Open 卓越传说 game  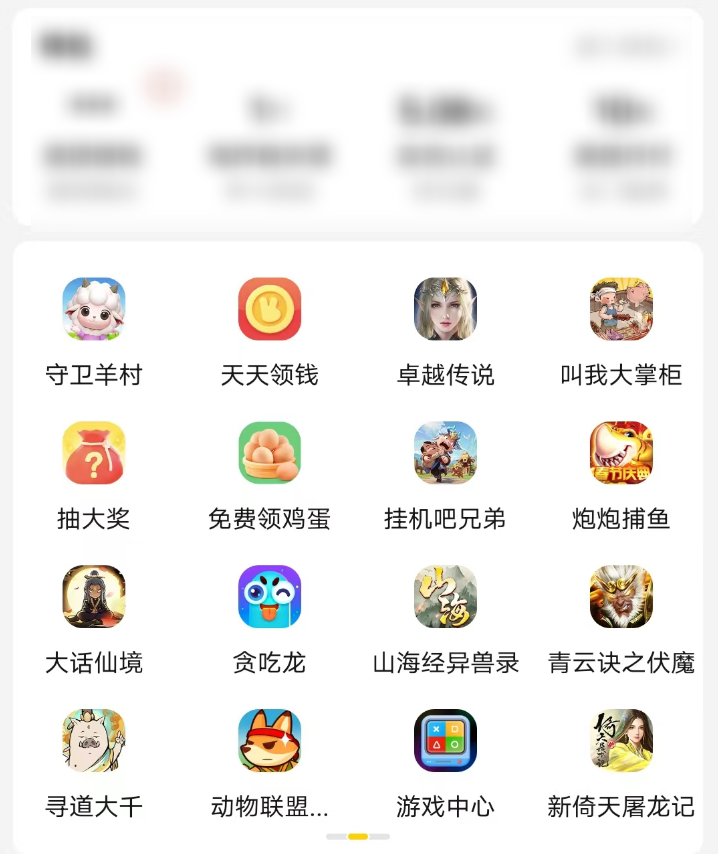[446, 309]
